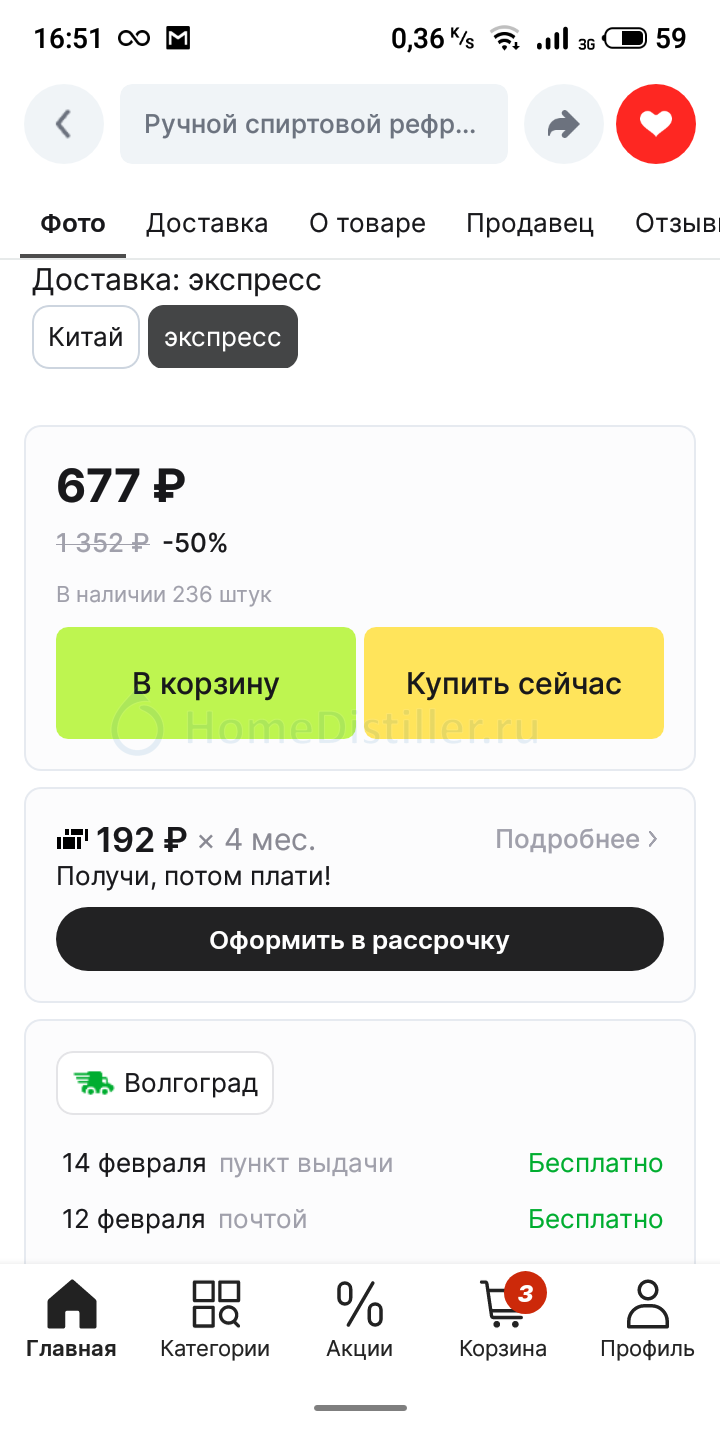Change the delivery city Волгоград

[165, 1083]
